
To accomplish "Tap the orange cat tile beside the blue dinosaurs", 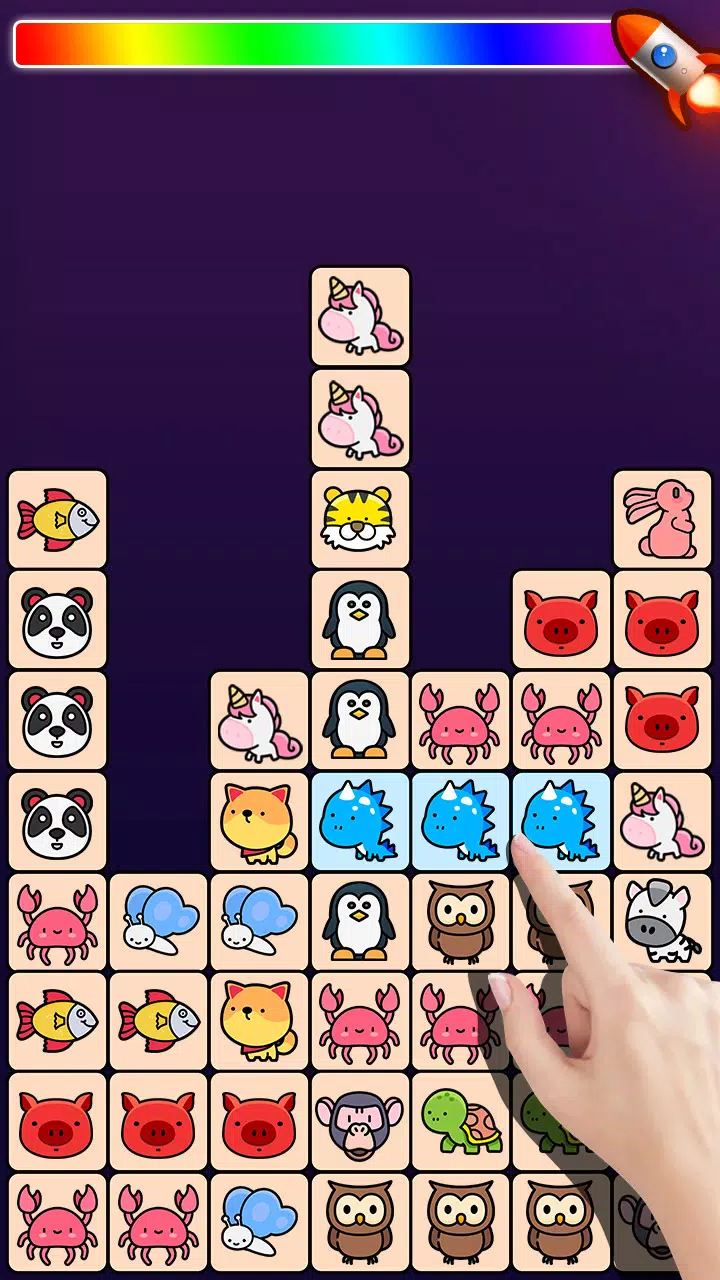I will (259, 821).
